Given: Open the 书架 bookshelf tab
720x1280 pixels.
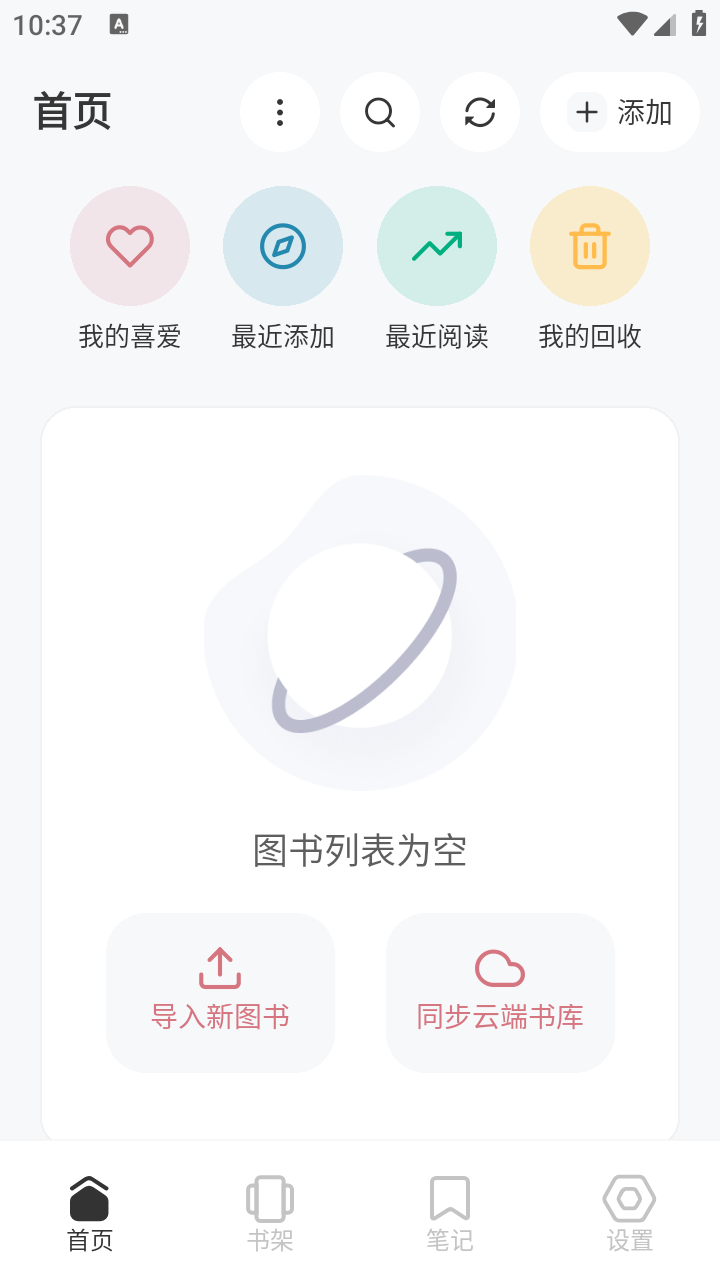Looking at the screenshot, I should [269, 1210].
